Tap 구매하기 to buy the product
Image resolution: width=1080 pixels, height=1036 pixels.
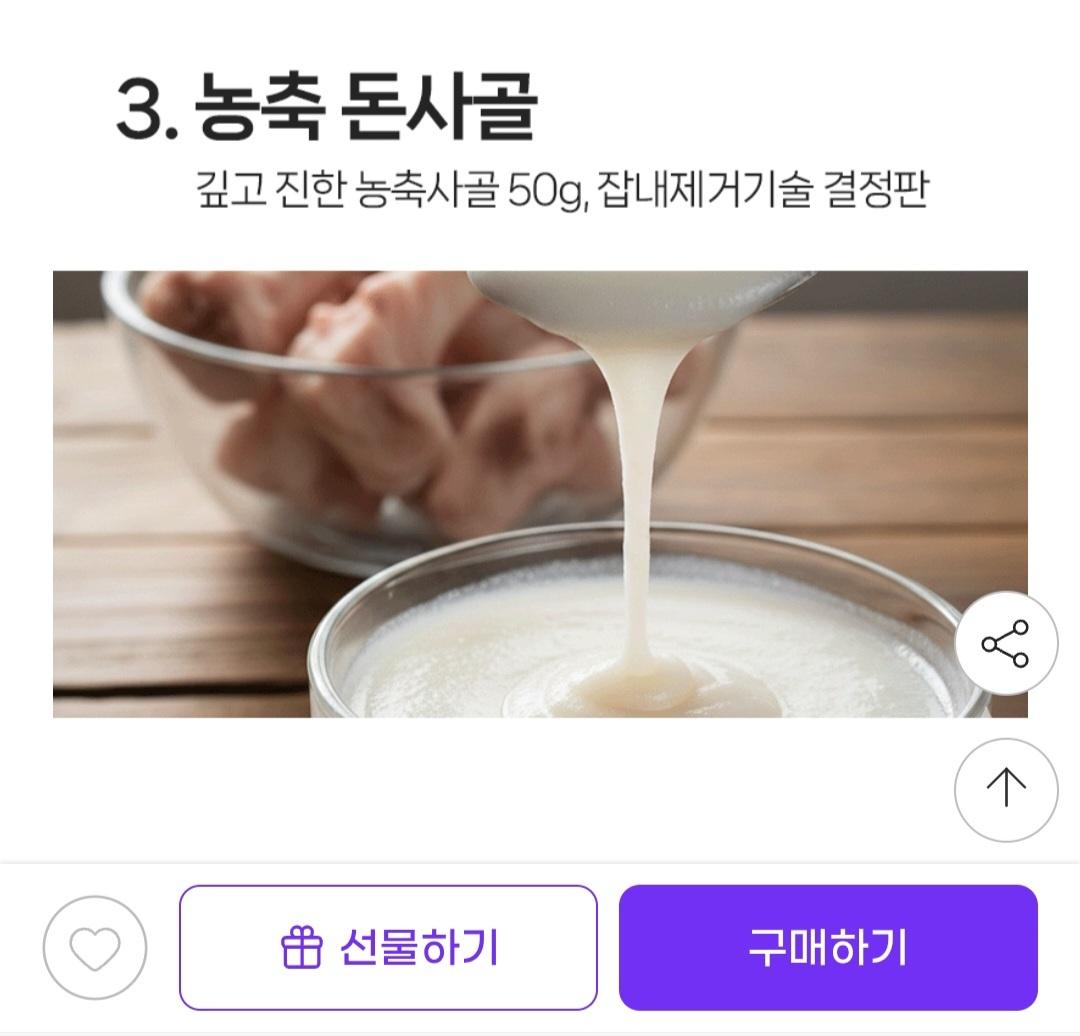point(828,947)
